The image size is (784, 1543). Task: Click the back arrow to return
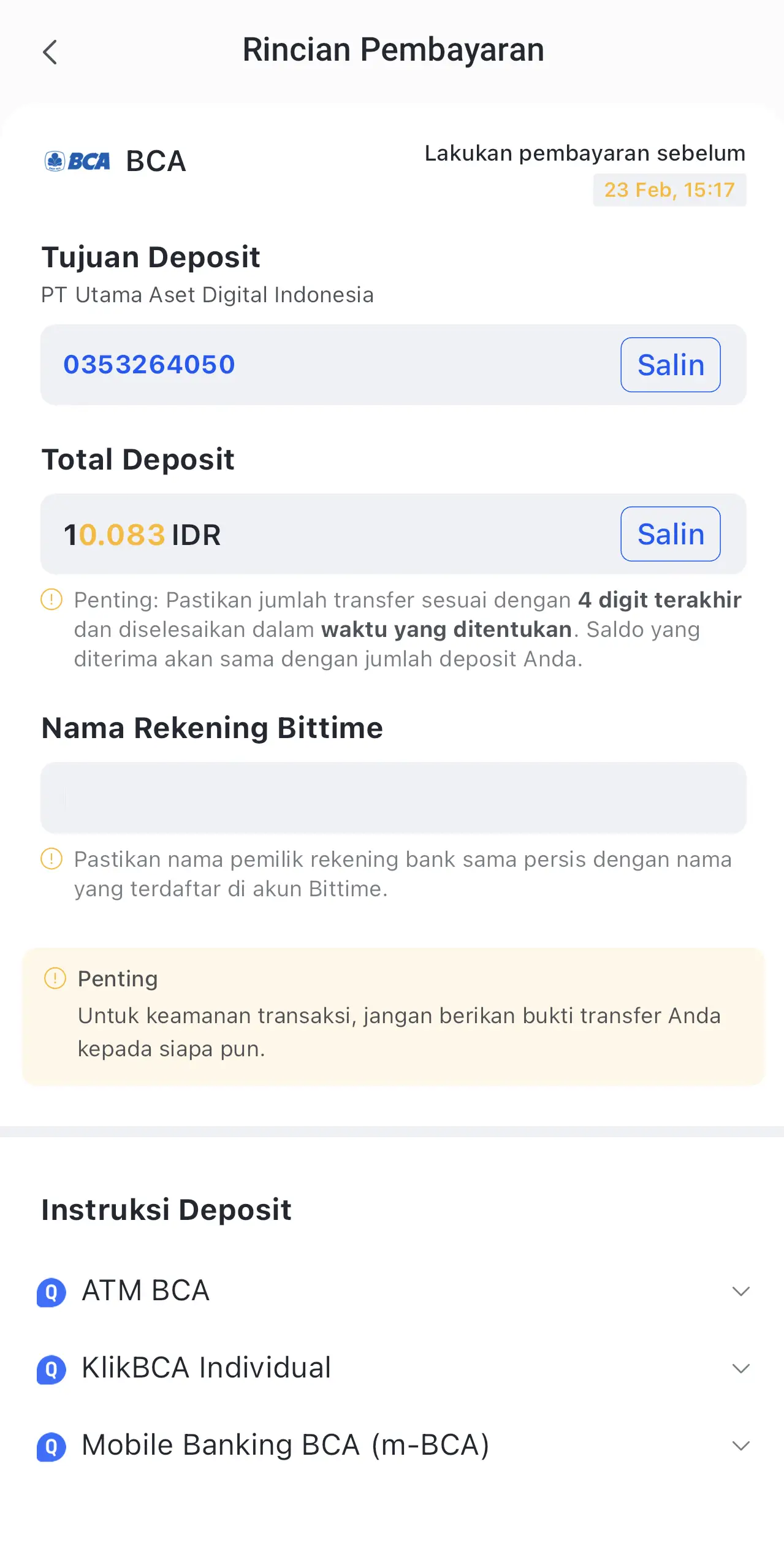[51, 51]
